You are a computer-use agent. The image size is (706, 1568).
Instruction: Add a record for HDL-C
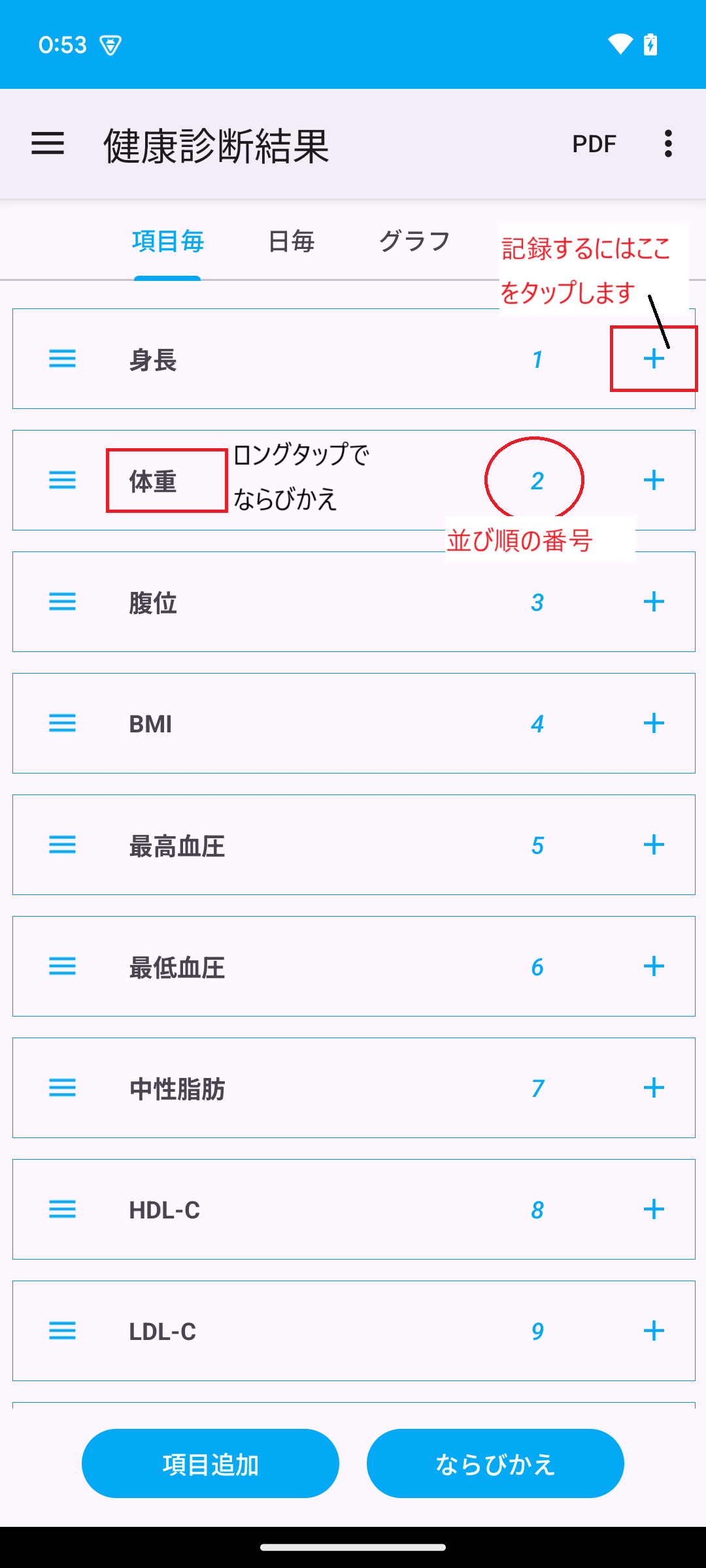tap(654, 1209)
